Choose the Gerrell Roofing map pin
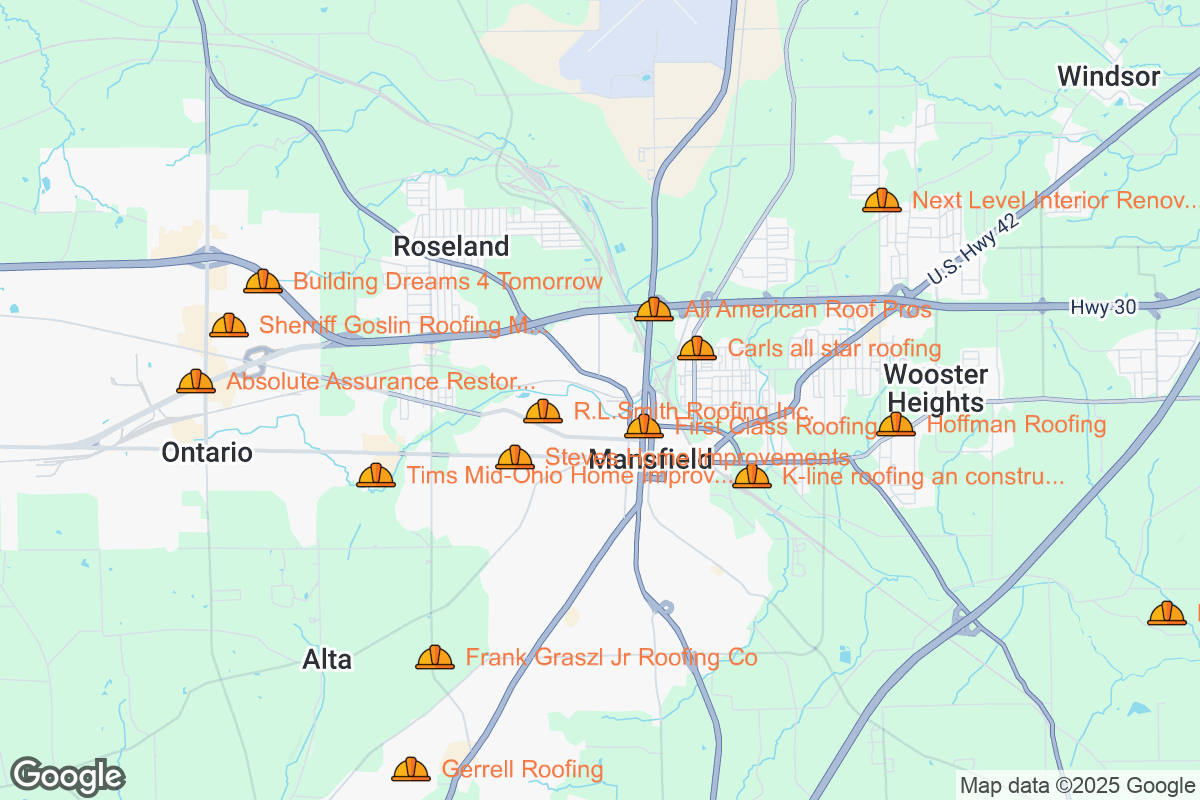1200x800 pixels. [411, 771]
